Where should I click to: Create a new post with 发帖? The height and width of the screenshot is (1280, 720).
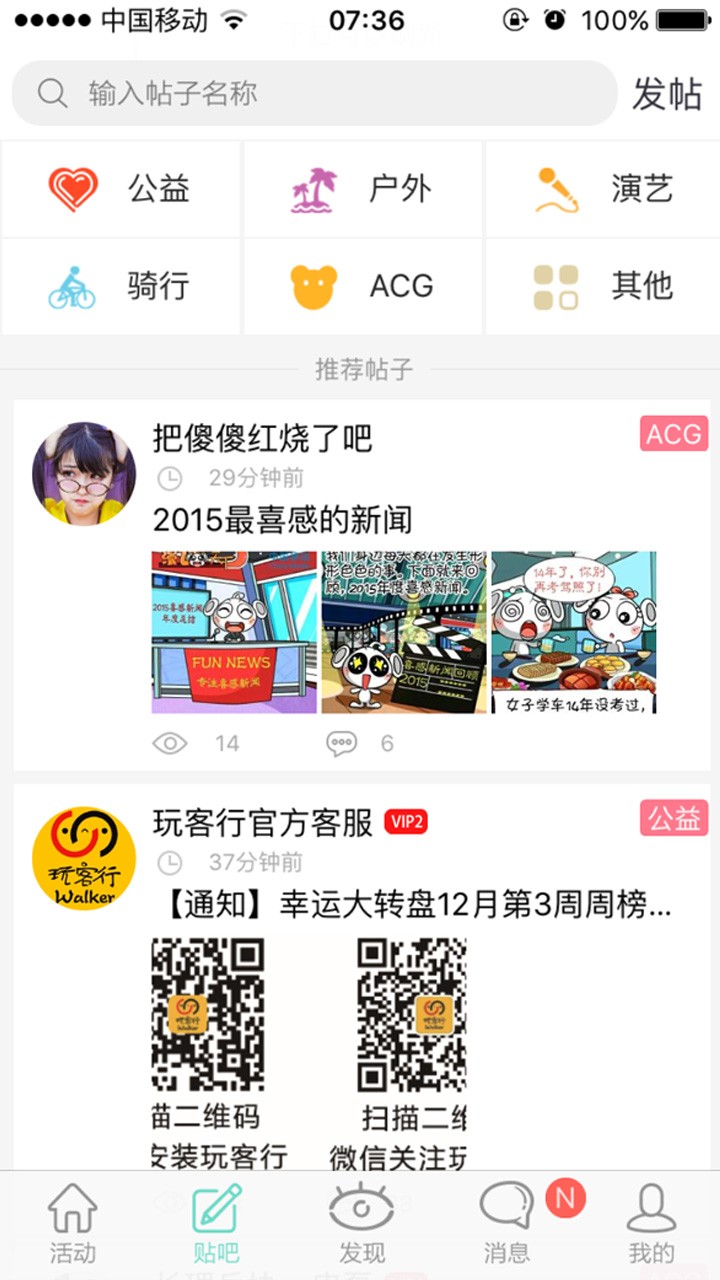pyautogui.click(x=667, y=94)
